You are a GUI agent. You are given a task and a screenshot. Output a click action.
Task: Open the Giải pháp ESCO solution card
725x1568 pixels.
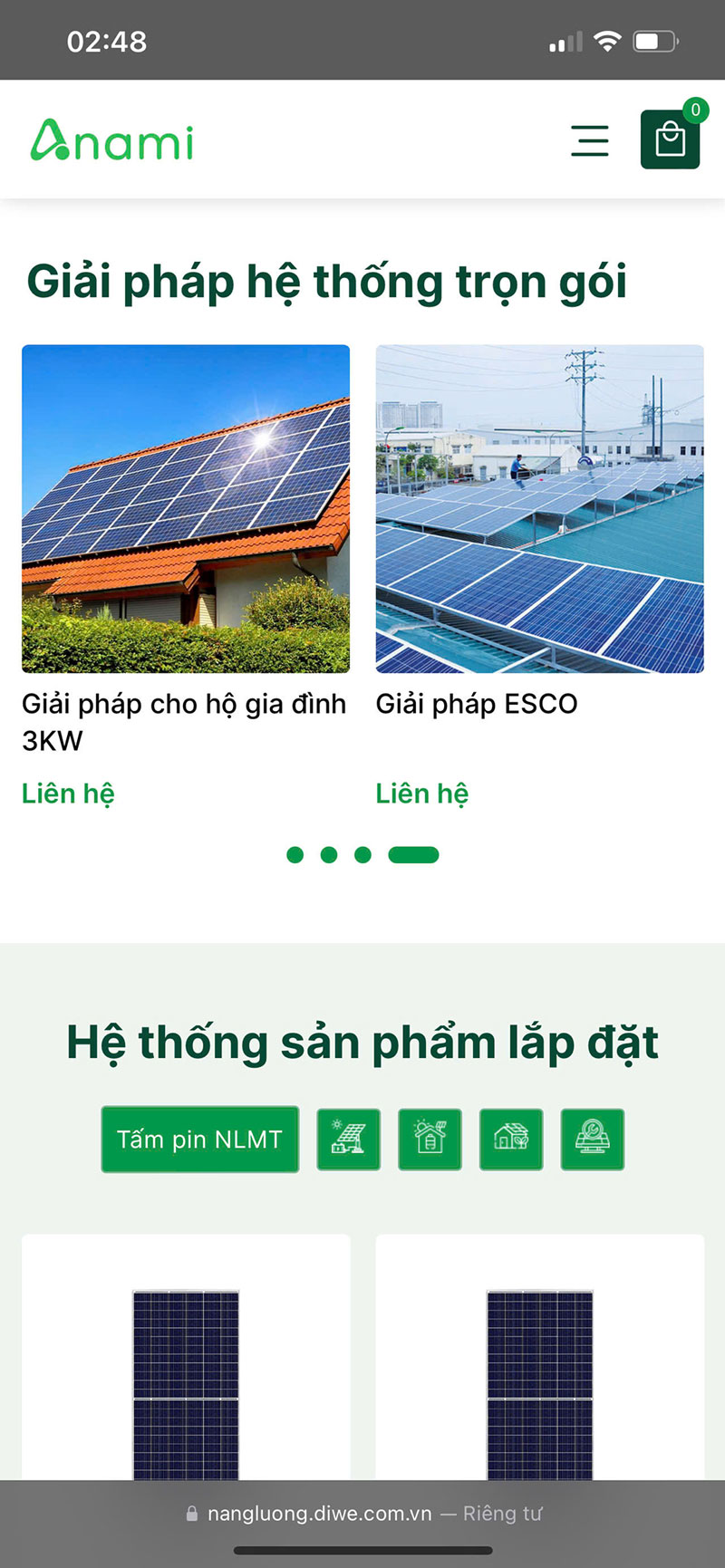[539, 508]
